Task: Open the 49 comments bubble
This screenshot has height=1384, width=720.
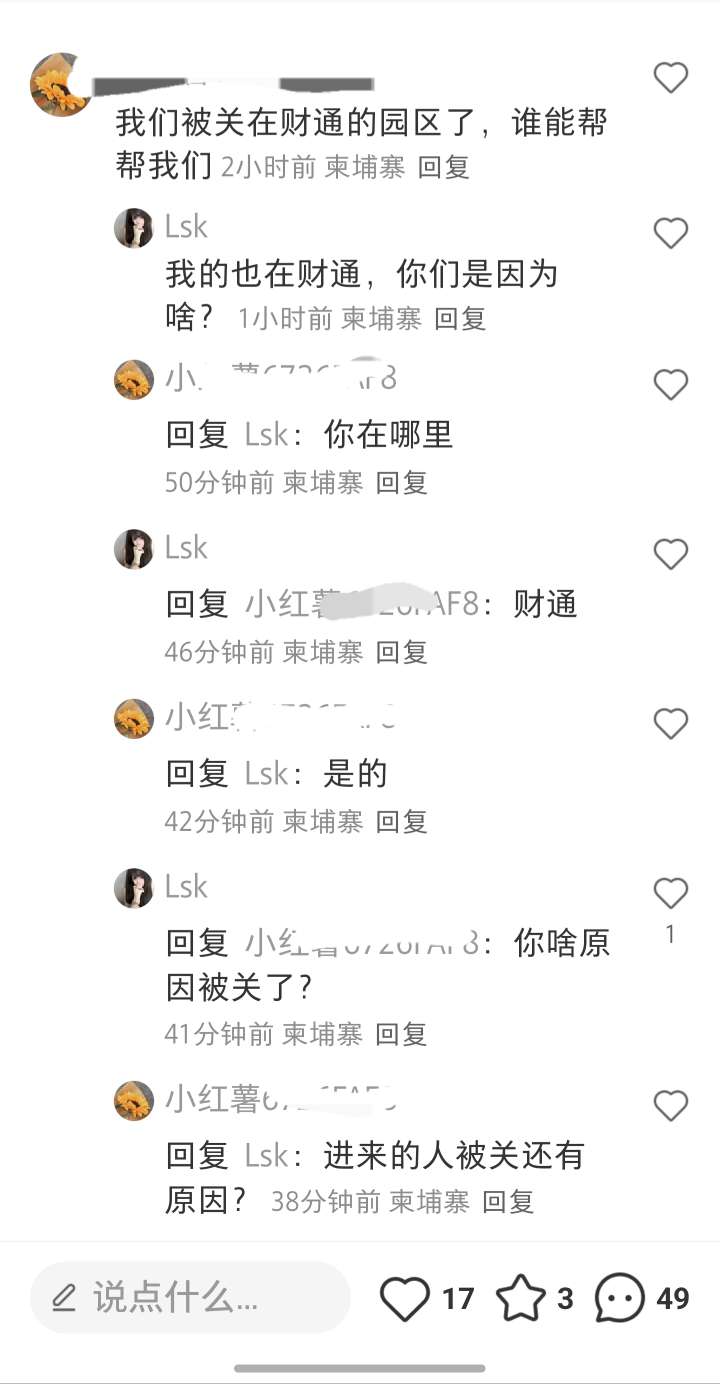Action: 620,1298
